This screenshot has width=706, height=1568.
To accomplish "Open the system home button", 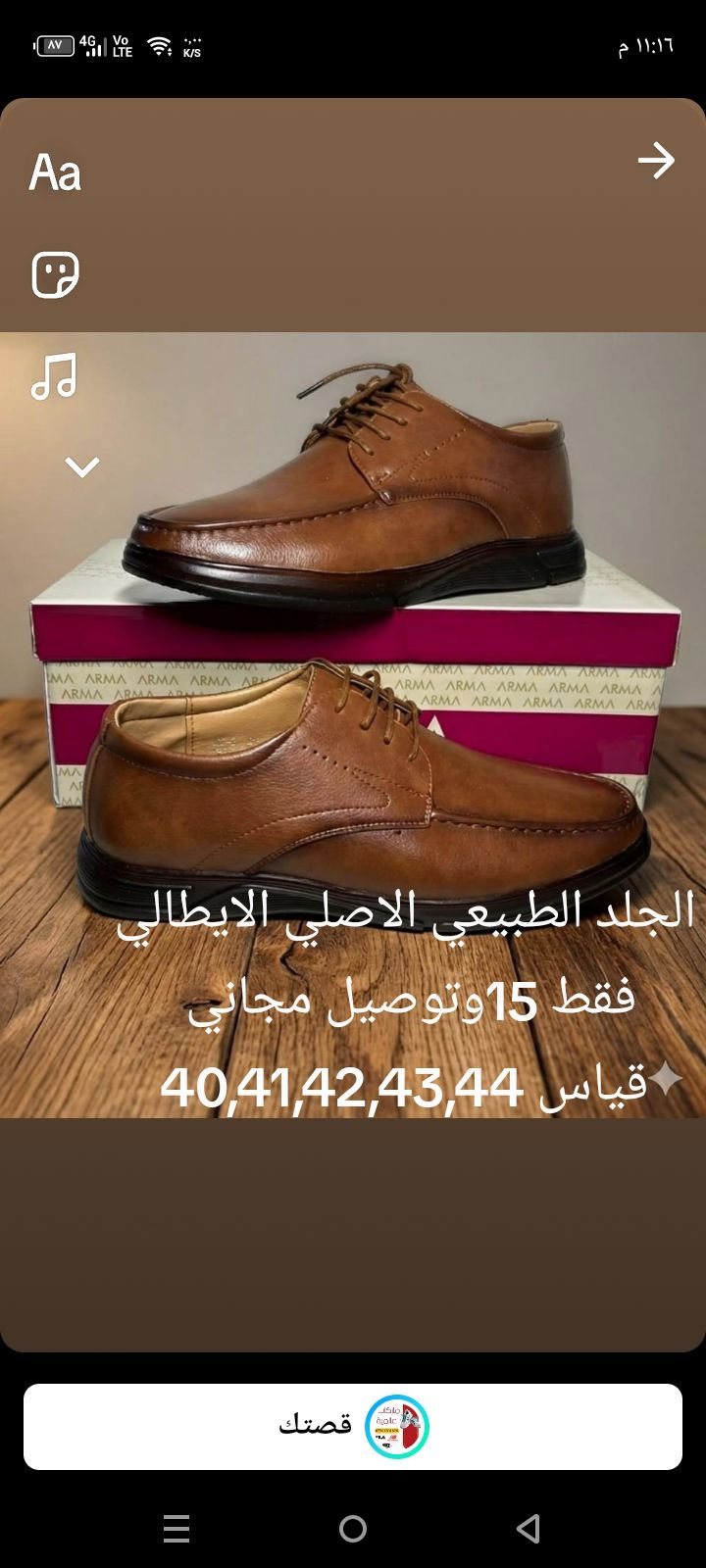I will 353,1528.
